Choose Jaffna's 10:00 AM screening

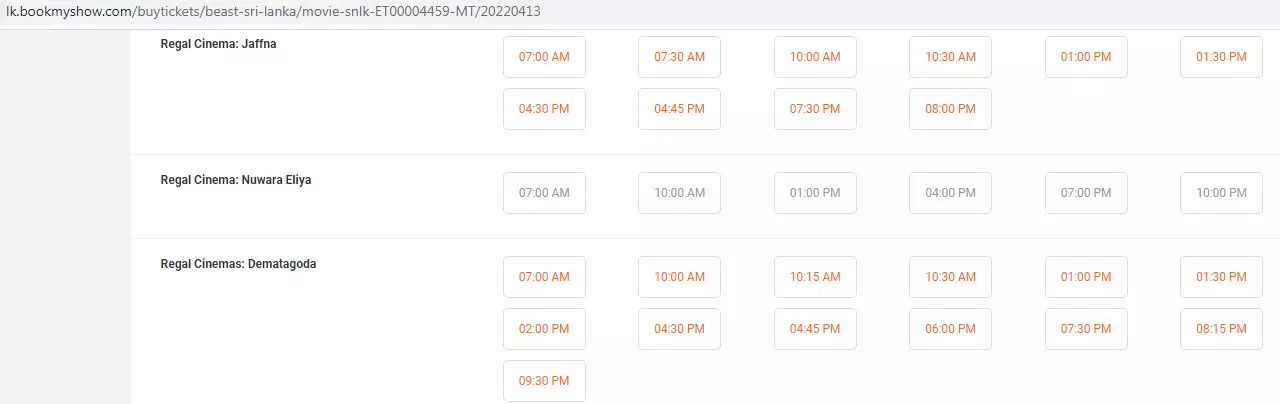(815, 57)
